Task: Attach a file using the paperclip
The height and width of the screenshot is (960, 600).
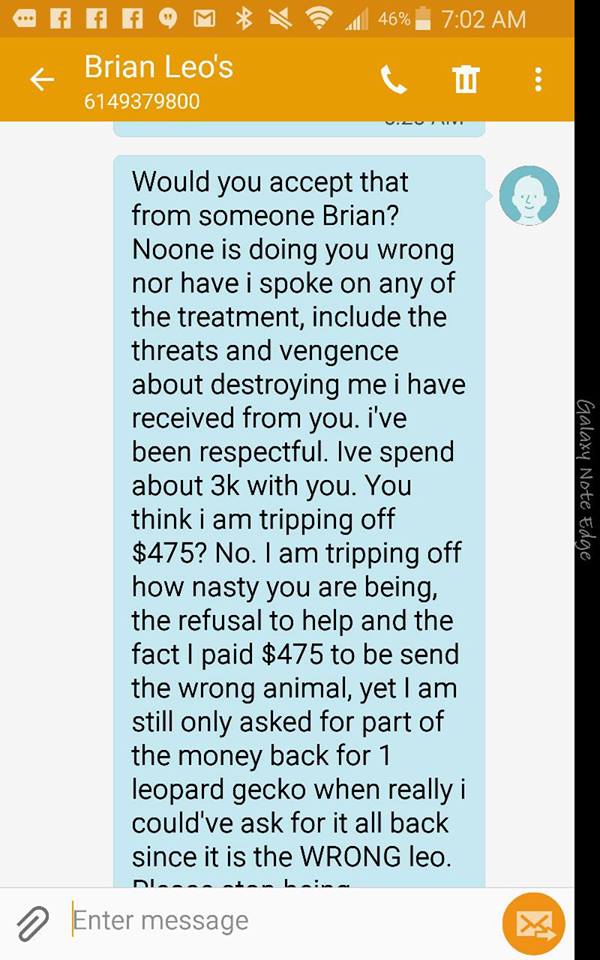Action: (32, 923)
